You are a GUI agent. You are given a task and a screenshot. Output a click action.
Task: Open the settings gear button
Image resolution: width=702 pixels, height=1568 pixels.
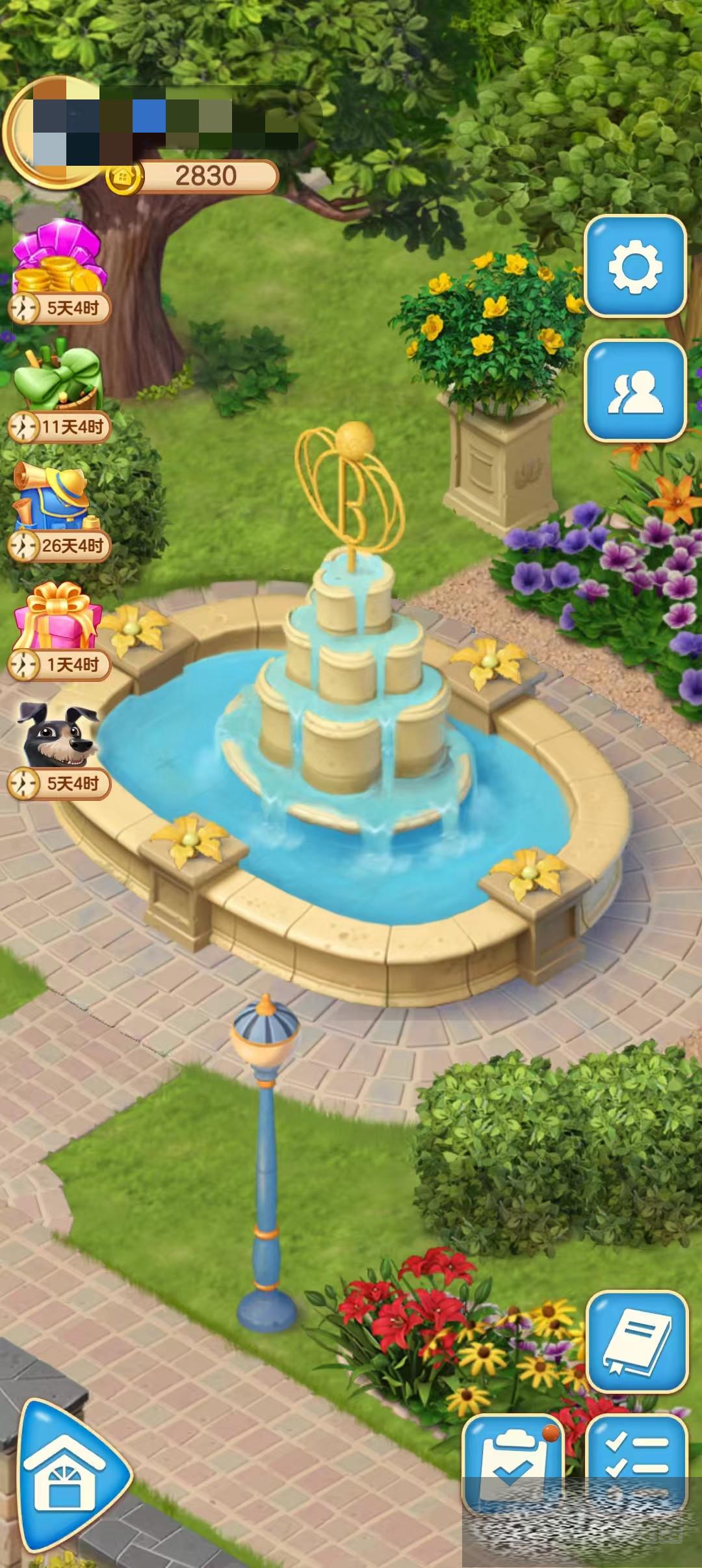tap(635, 266)
